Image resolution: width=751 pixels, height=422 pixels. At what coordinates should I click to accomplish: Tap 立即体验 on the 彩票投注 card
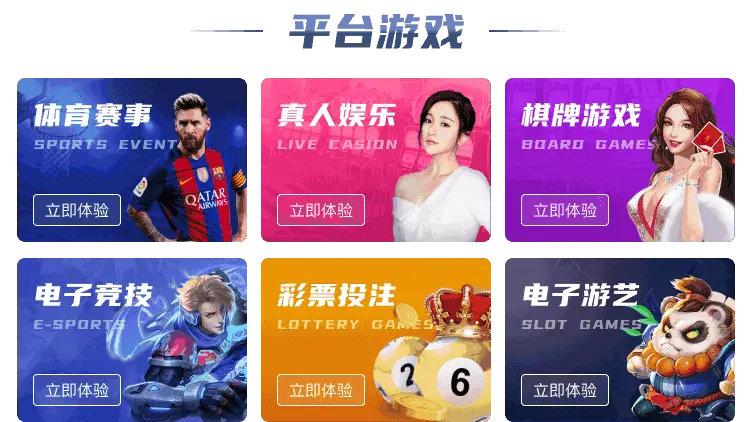(x=321, y=390)
